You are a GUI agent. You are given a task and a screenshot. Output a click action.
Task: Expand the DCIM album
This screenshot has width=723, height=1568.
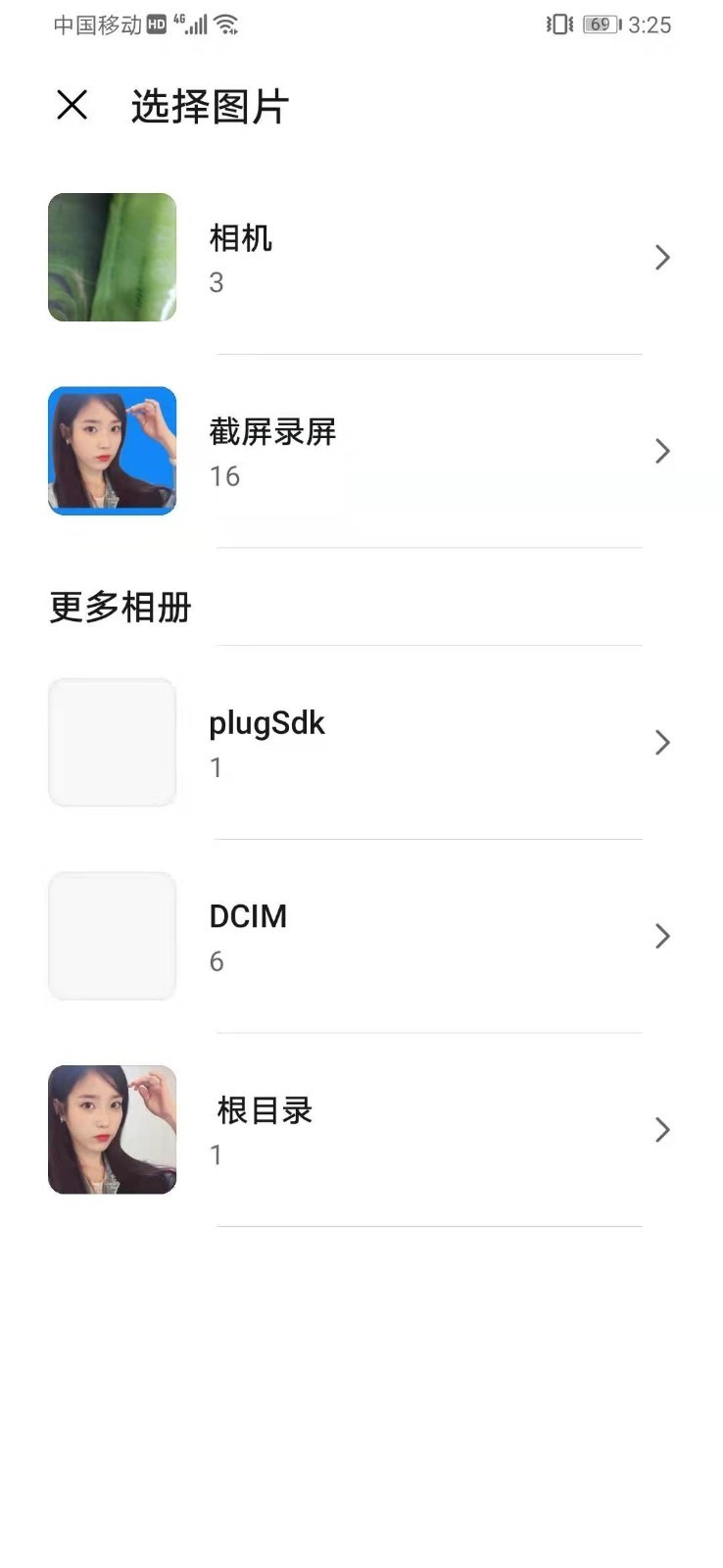[662, 936]
